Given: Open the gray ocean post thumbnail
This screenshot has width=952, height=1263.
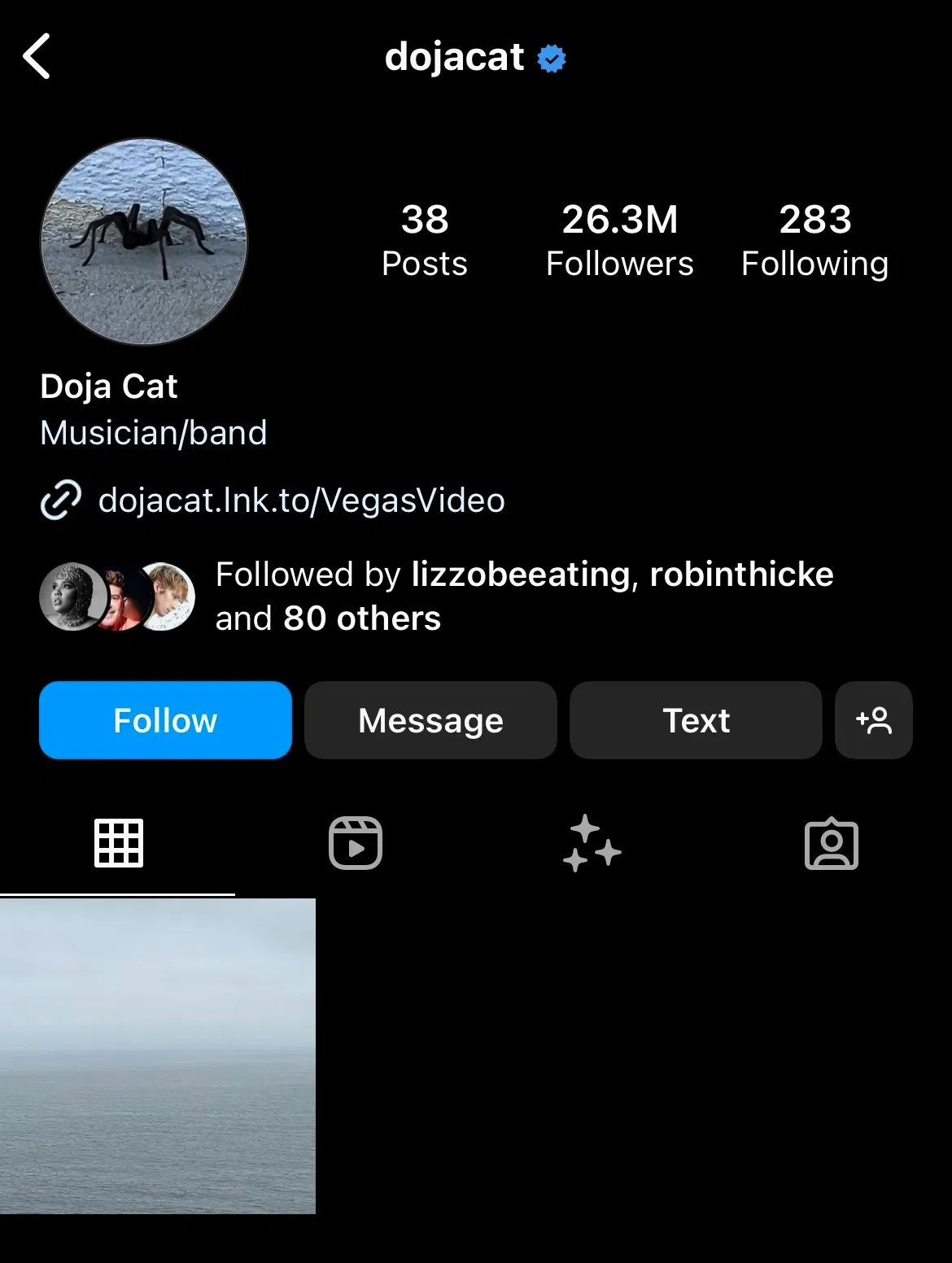Looking at the screenshot, I should pos(158,1055).
